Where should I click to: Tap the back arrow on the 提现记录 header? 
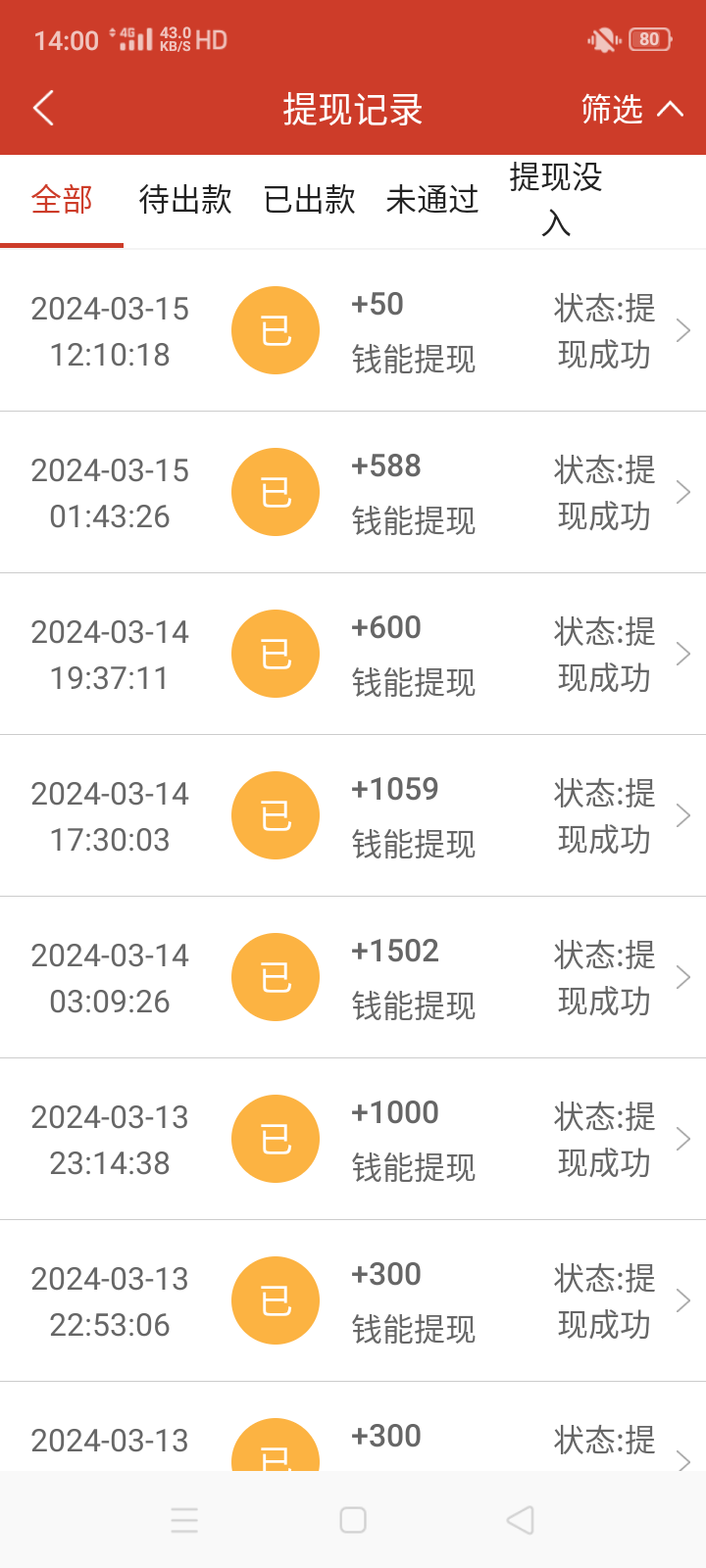(x=43, y=109)
